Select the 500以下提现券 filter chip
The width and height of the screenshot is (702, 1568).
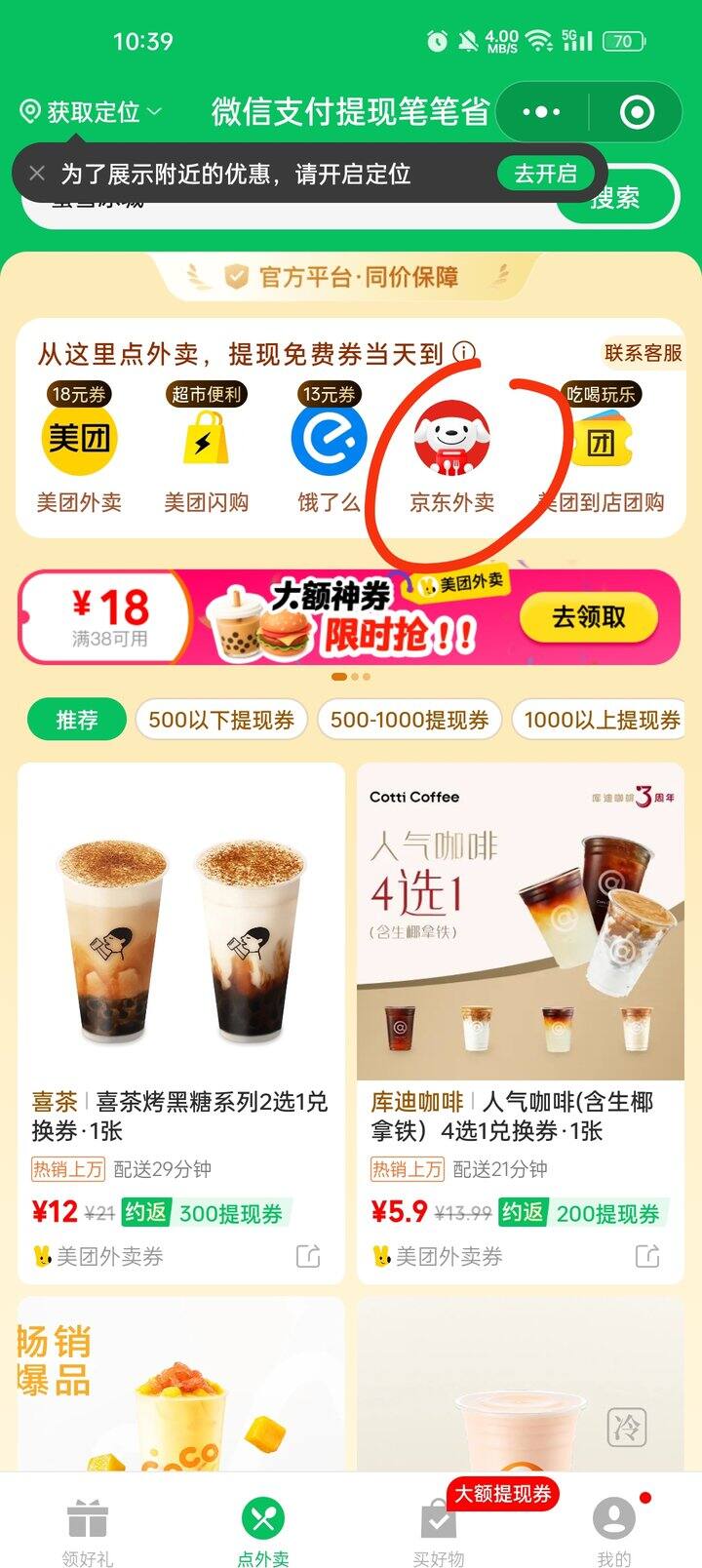(x=221, y=721)
